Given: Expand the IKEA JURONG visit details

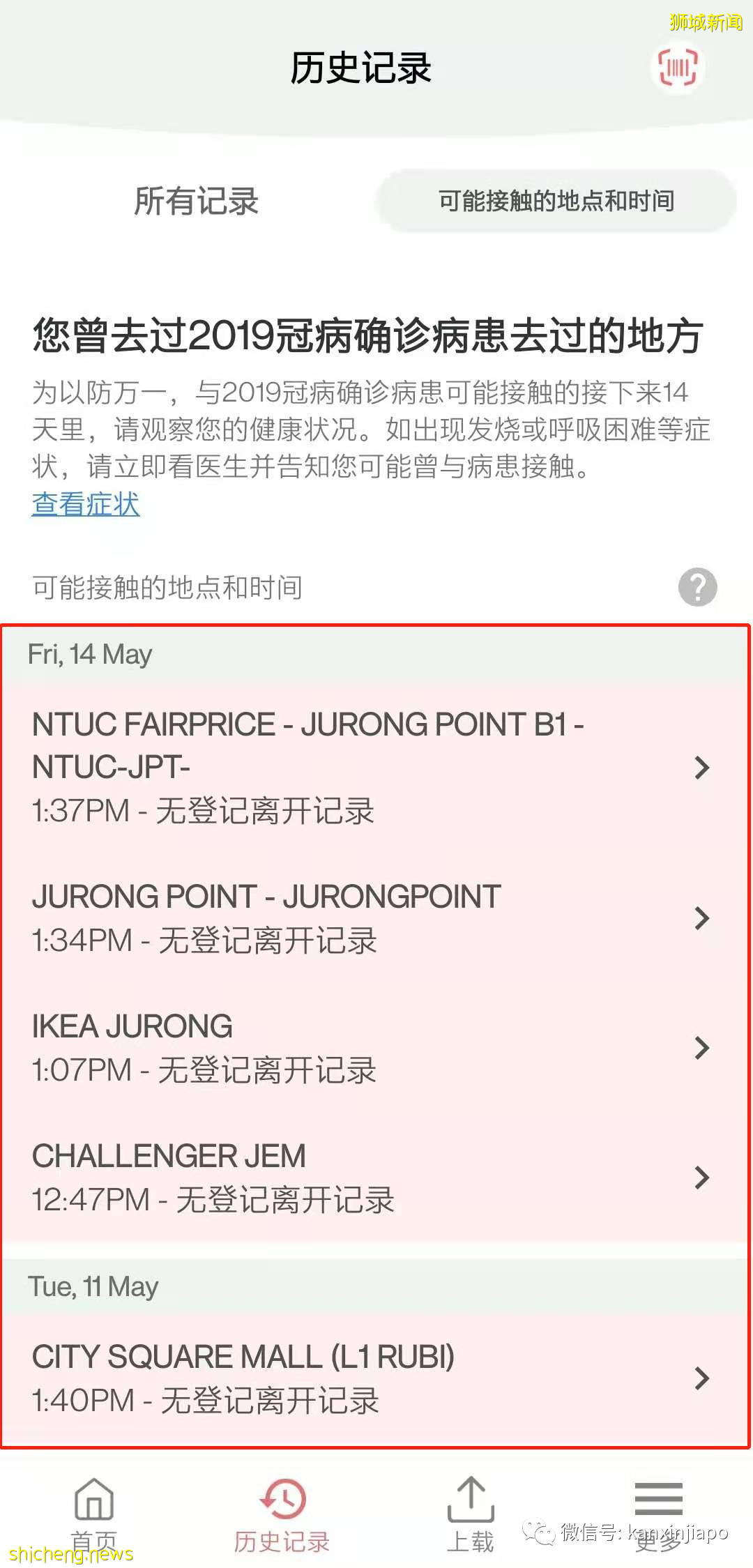Looking at the screenshot, I should click(701, 1048).
